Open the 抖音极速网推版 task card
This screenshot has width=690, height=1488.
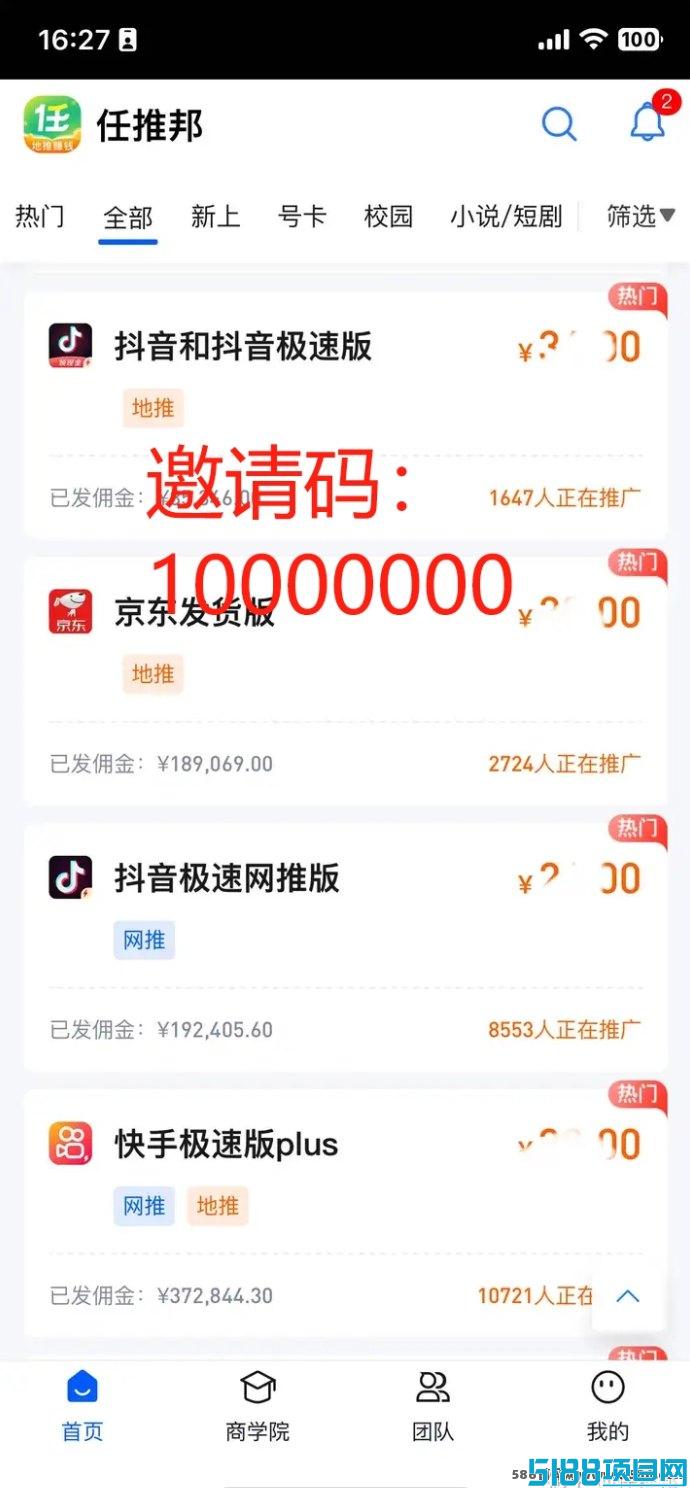pyautogui.click(x=345, y=947)
